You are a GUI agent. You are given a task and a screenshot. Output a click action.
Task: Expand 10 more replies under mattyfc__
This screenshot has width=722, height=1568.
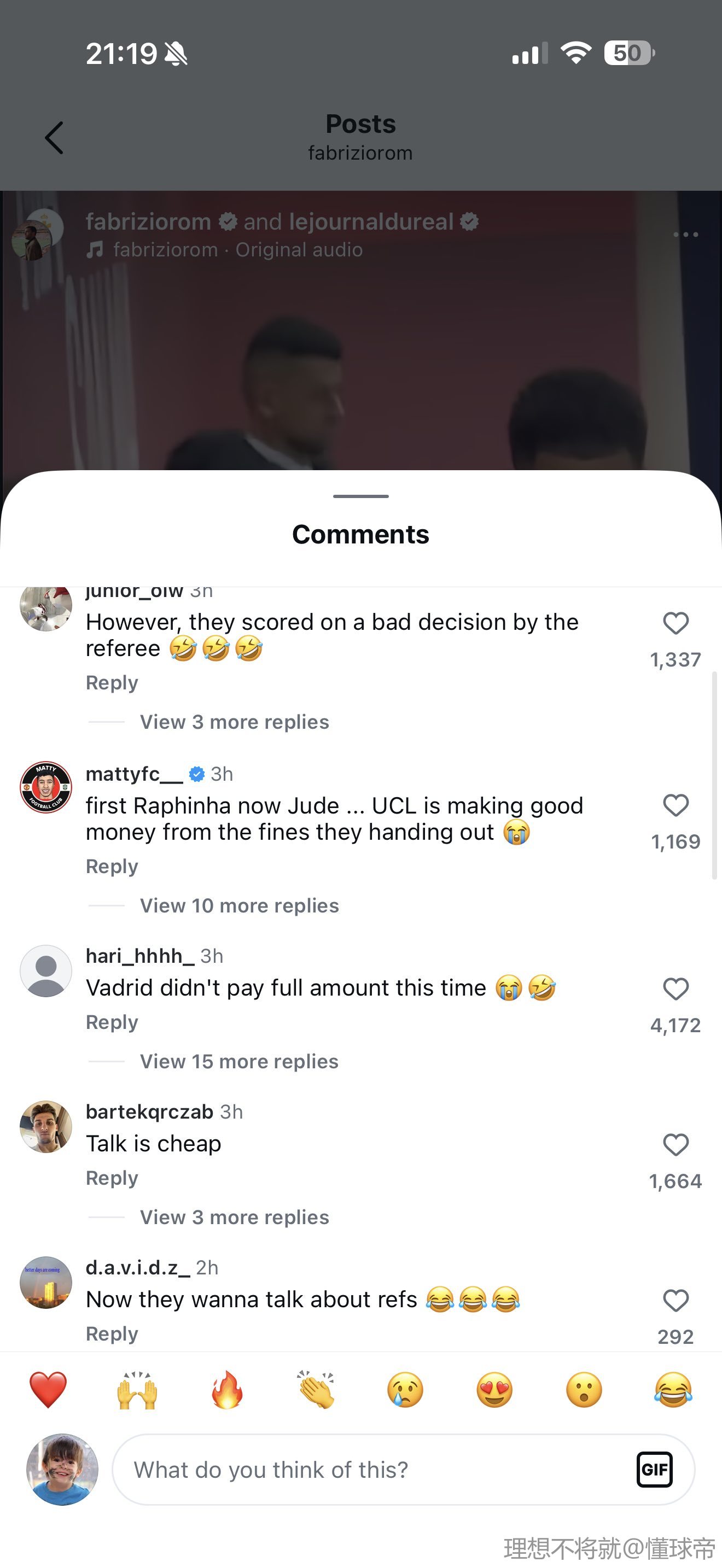(238, 906)
